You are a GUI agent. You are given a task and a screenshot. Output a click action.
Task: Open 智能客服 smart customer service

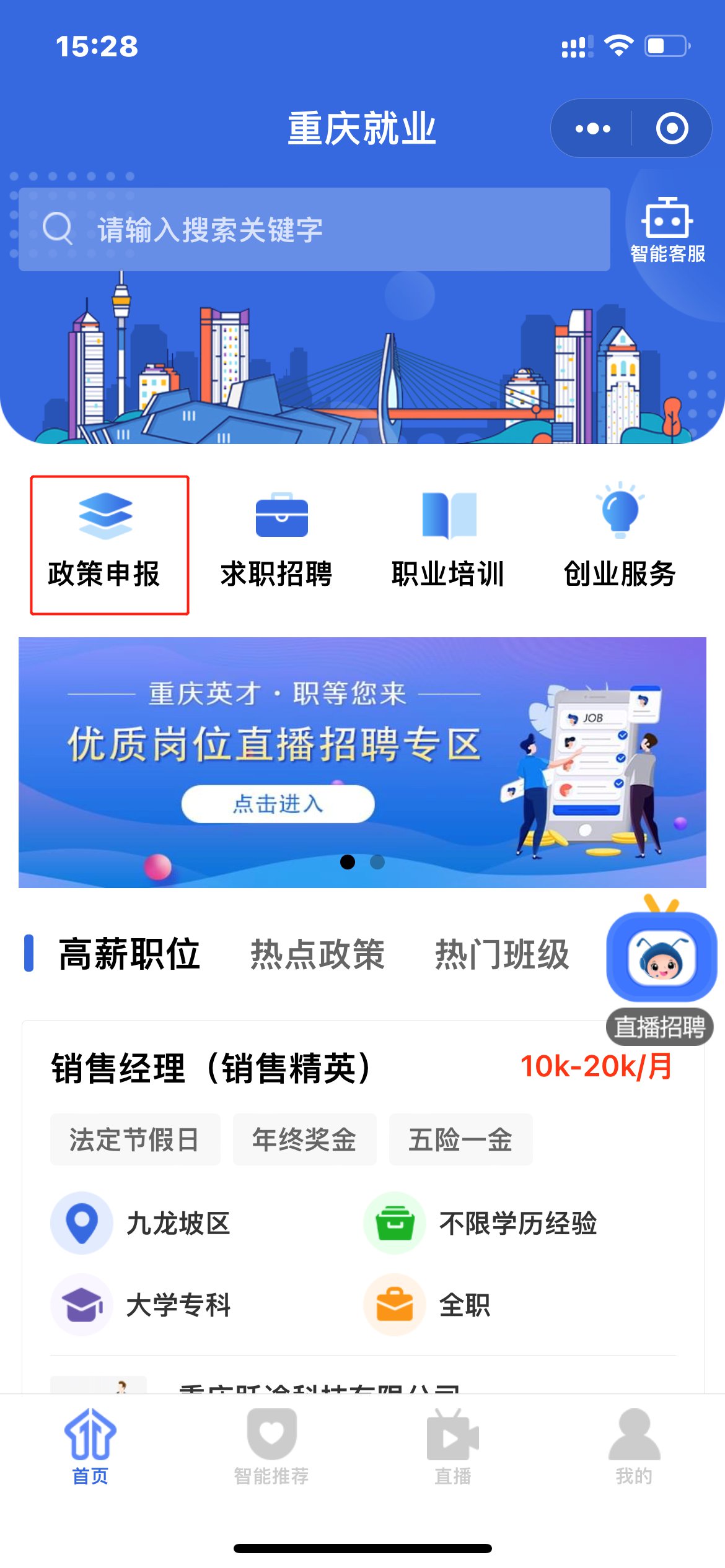[x=667, y=230]
